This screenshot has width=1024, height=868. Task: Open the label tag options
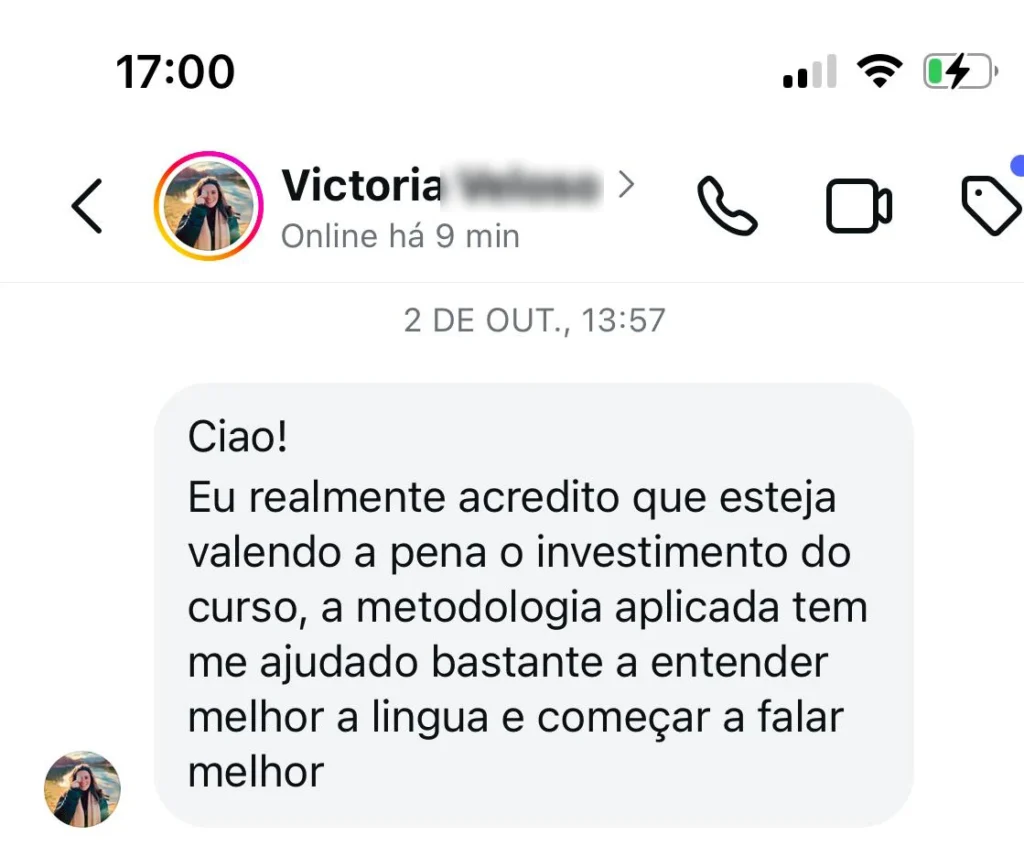click(990, 206)
